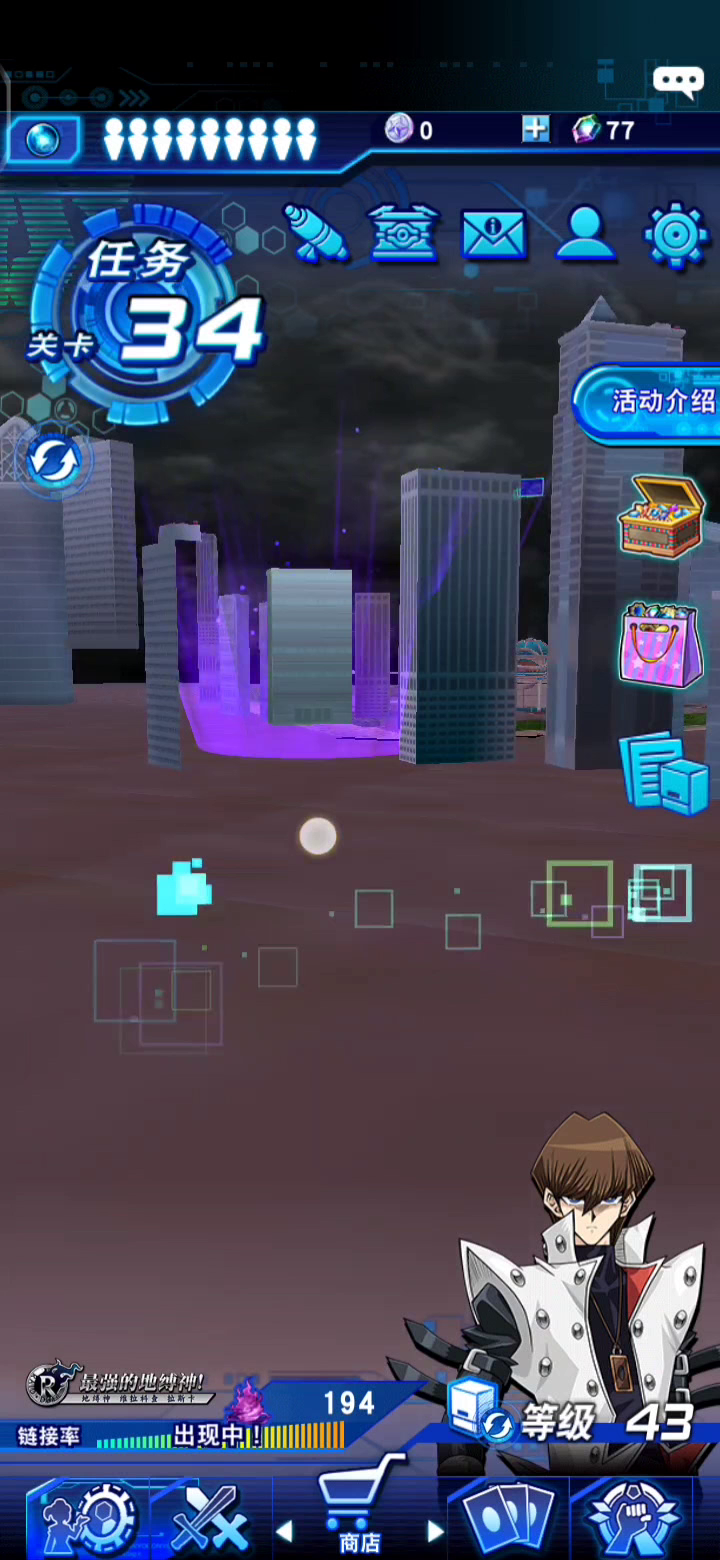Open the card-locker icon in top row
The width and height of the screenshot is (720, 1560).
pyautogui.click(x=403, y=234)
